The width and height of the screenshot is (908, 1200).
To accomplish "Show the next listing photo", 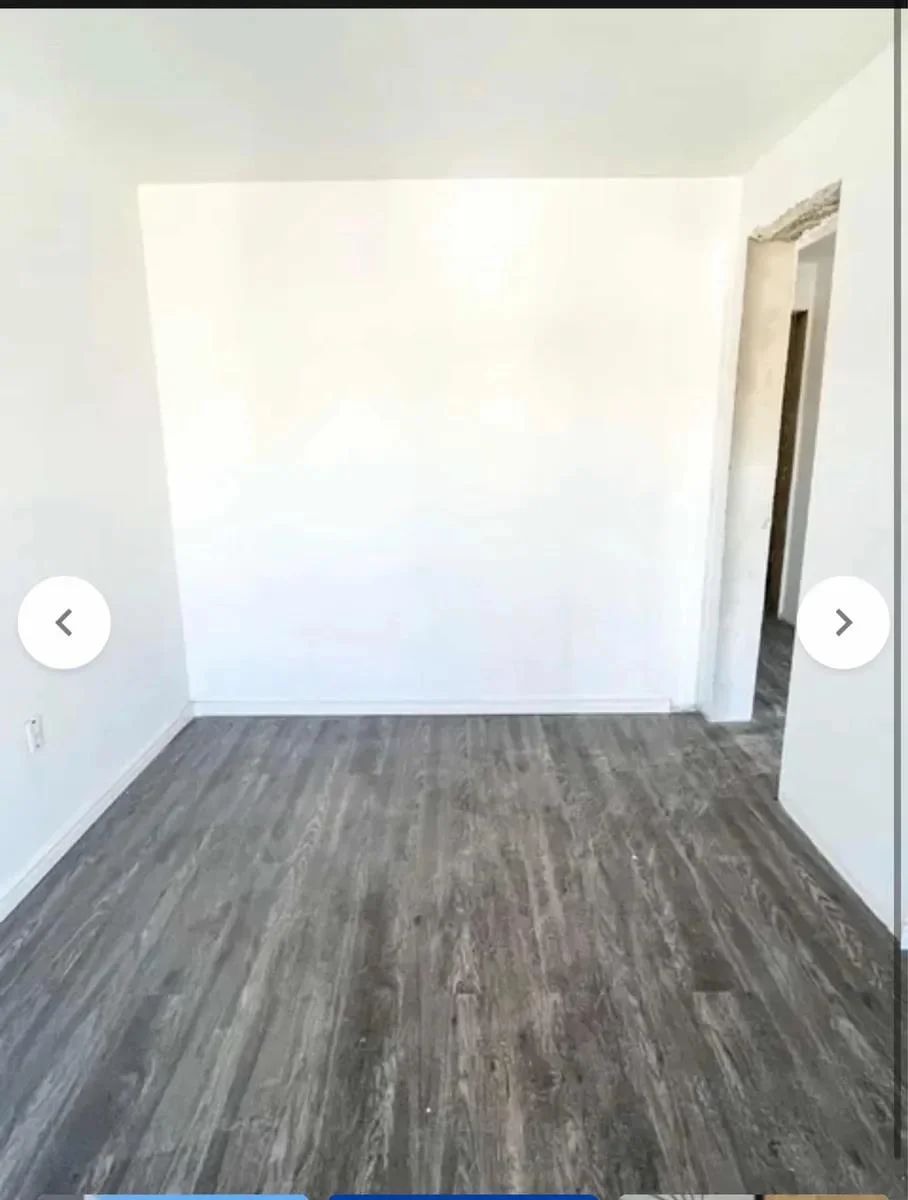I will coord(843,622).
